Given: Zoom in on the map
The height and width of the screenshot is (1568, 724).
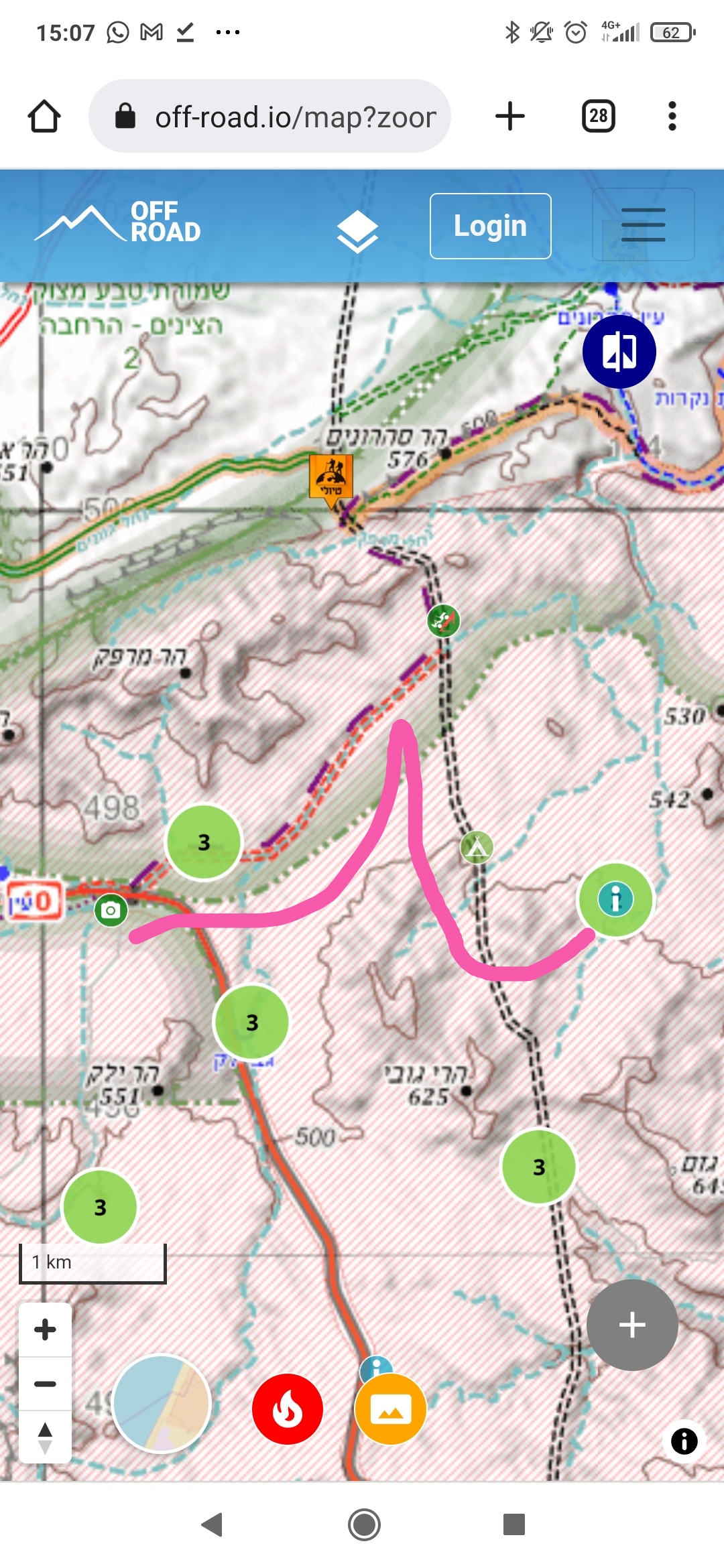Looking at the screenshot, I should coord(45,1329).
